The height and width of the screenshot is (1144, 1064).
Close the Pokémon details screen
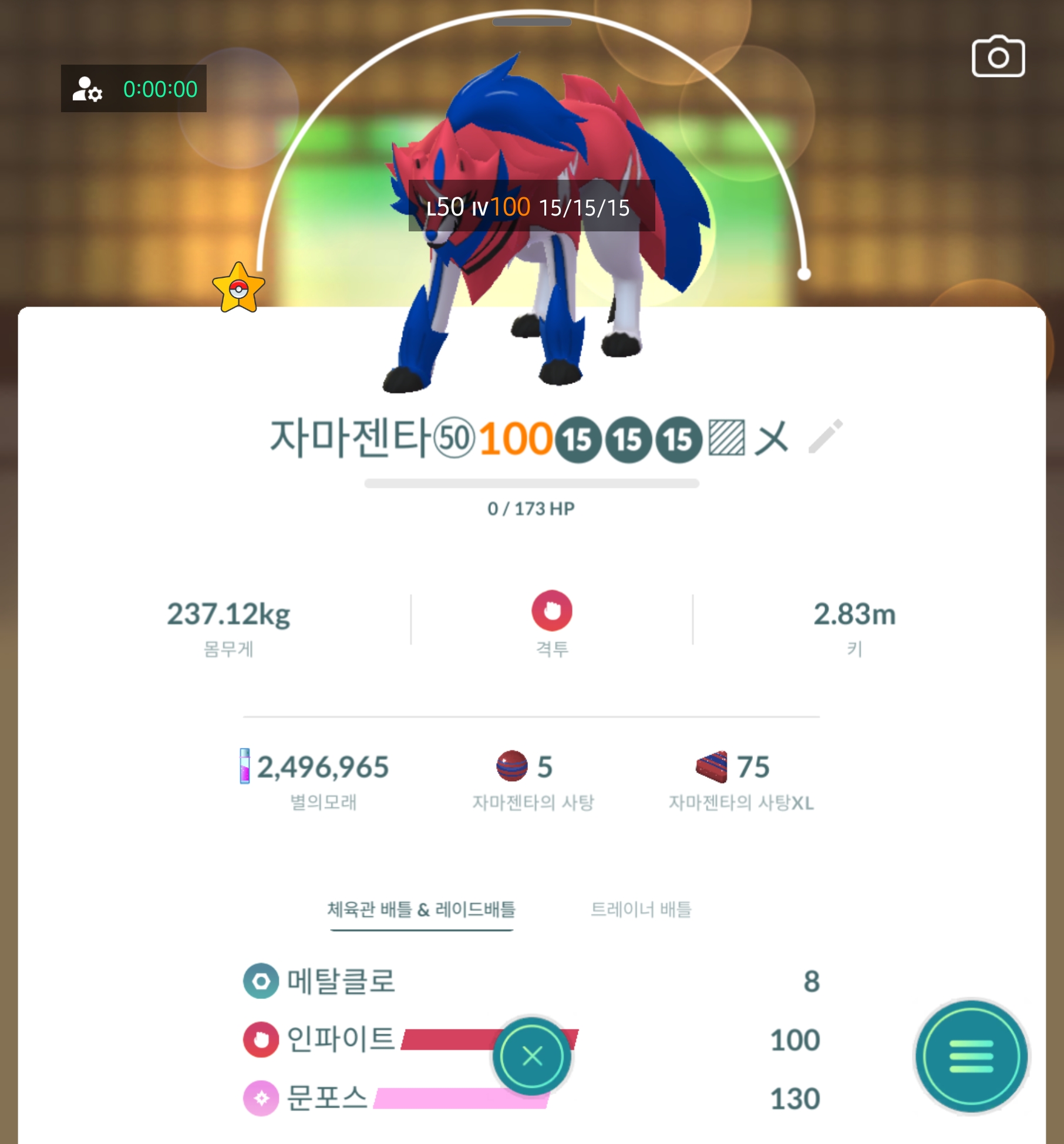pyautogui.click(x=532, y=1056)
